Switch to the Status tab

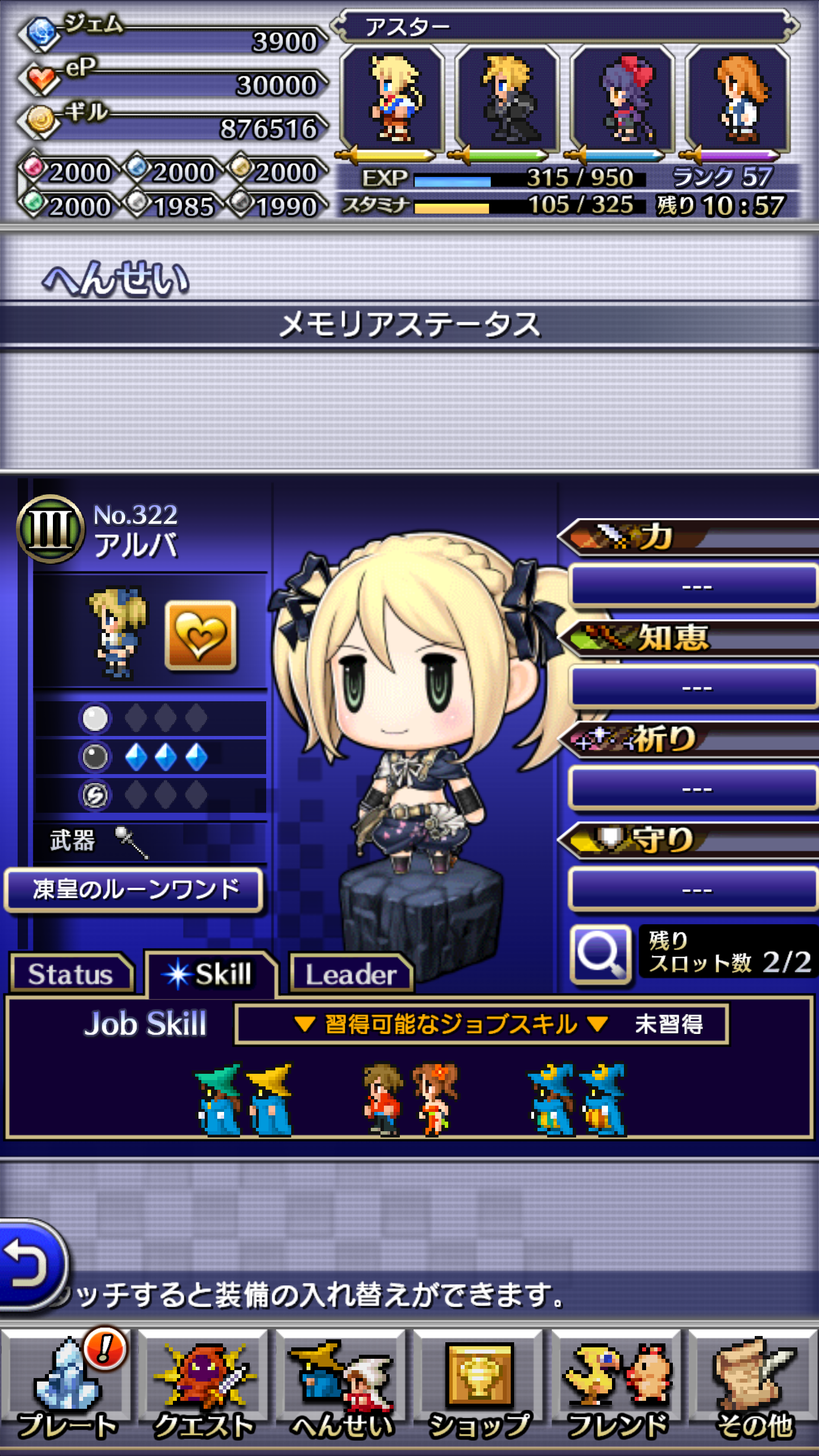coord(71,974)
